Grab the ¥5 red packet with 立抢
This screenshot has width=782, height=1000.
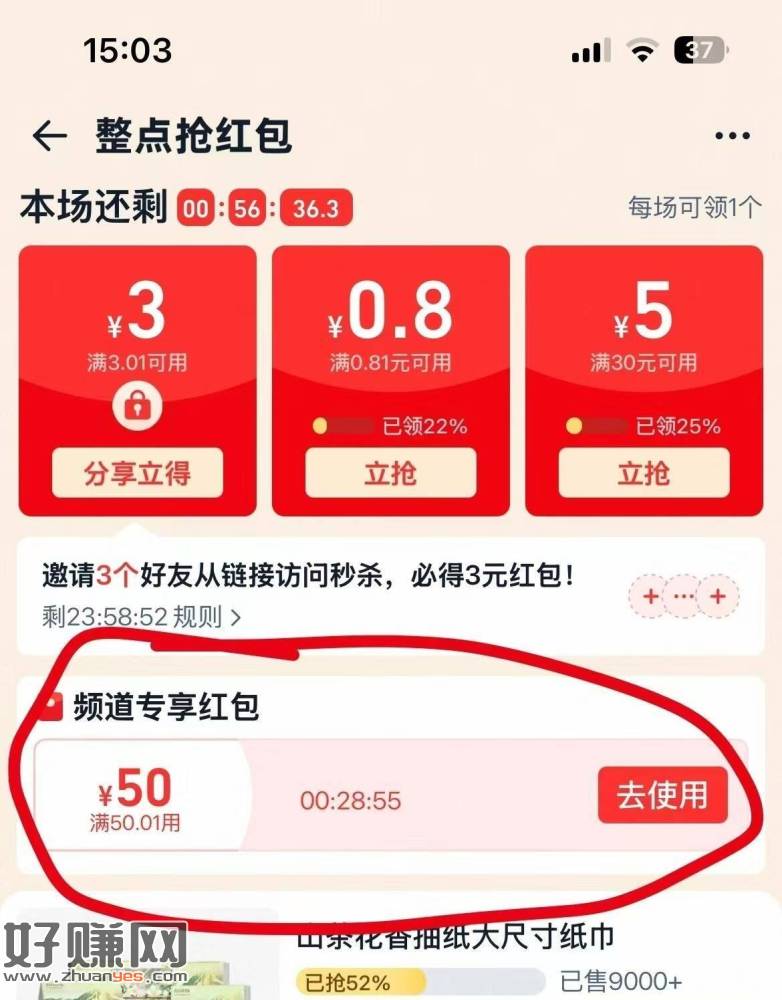click(644, 473)
